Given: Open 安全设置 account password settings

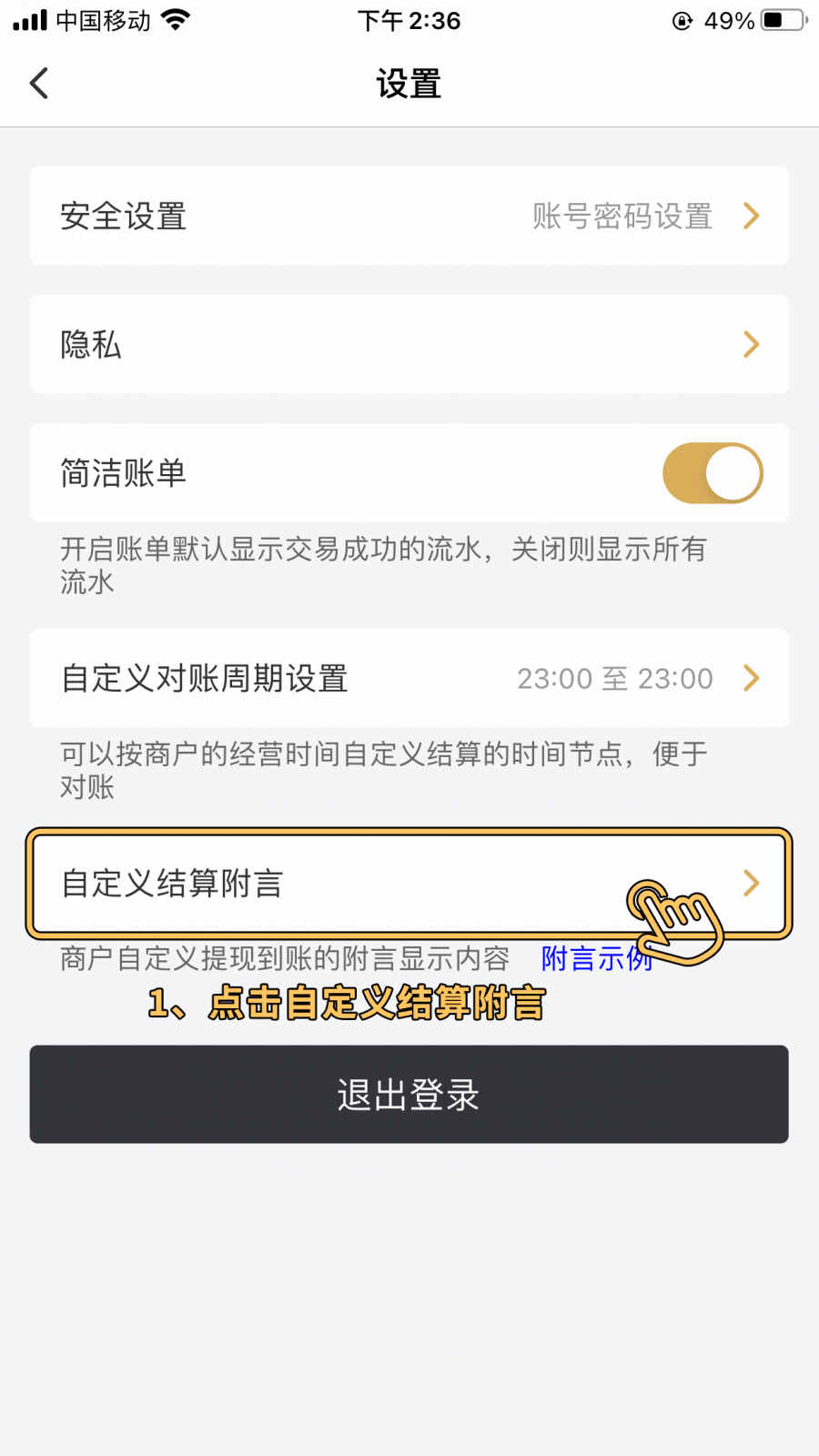Looking at the screenshot, I should [x=409, y=216].
